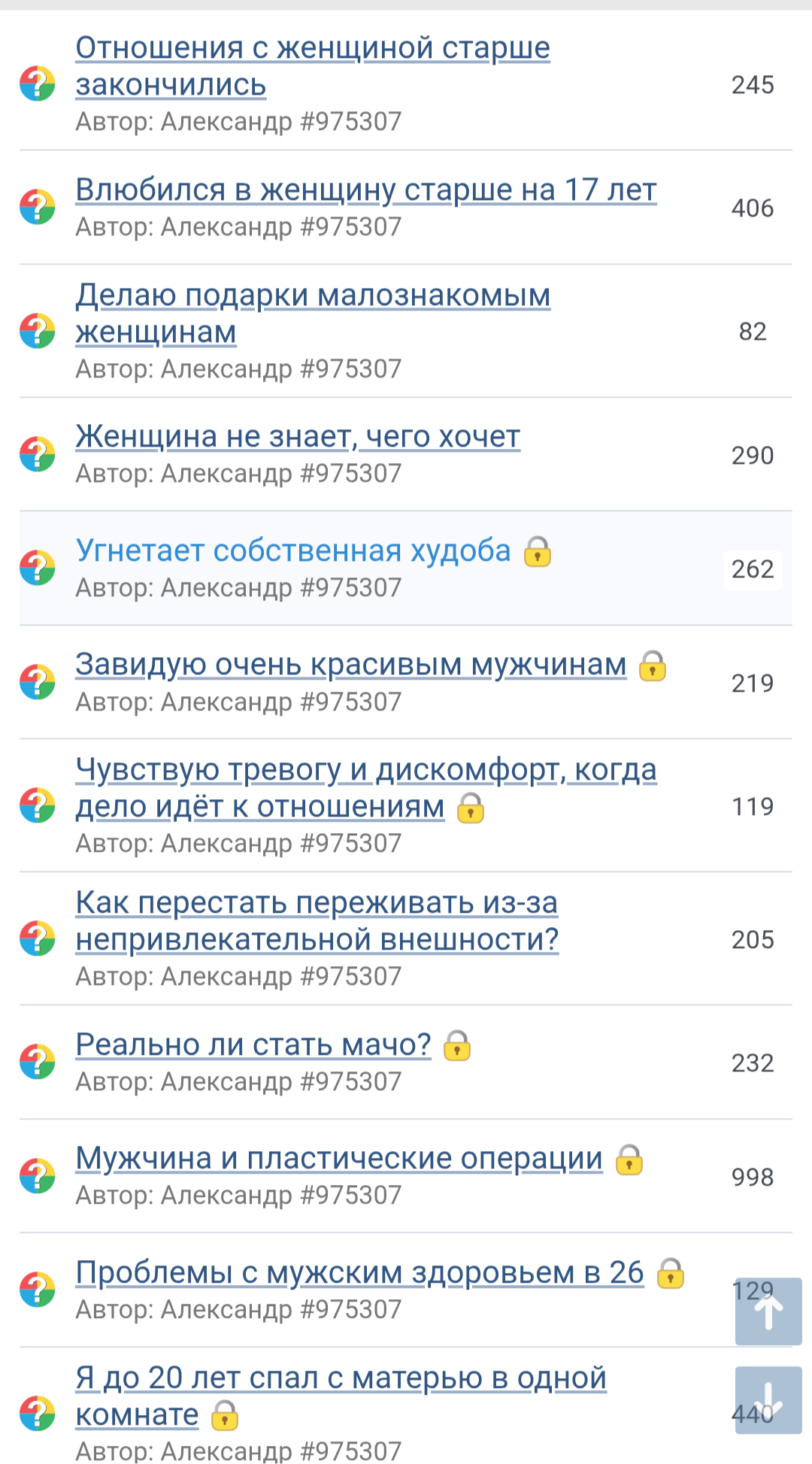Viewport: 812px width, 1464px height.
Task: Open «Проблемы с мужским здоровьем в 26»
Action: tap(359, 1273)
